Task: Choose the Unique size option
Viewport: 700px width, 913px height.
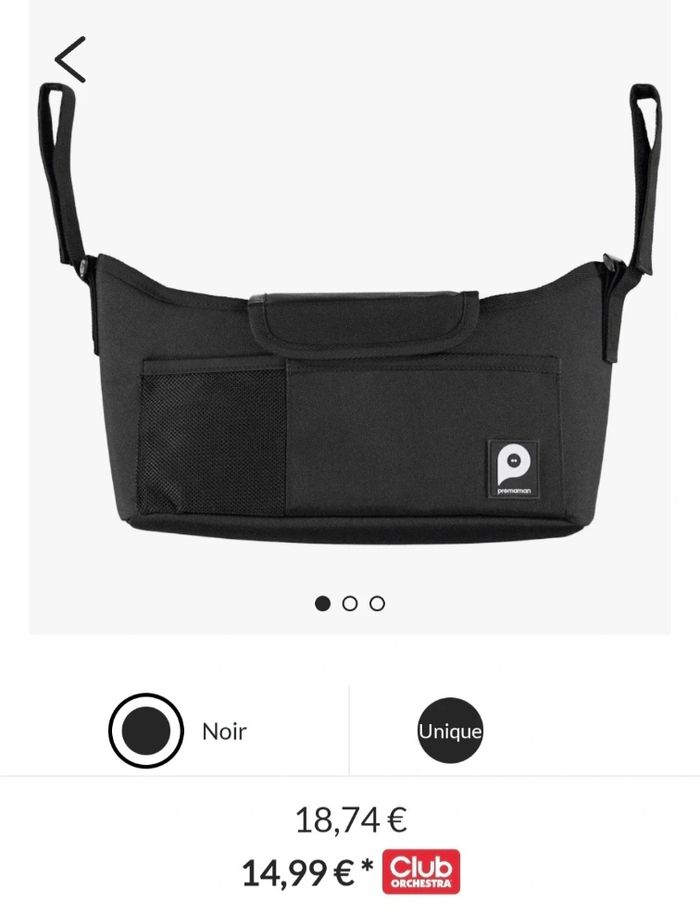Action: (x=450, y=731)
